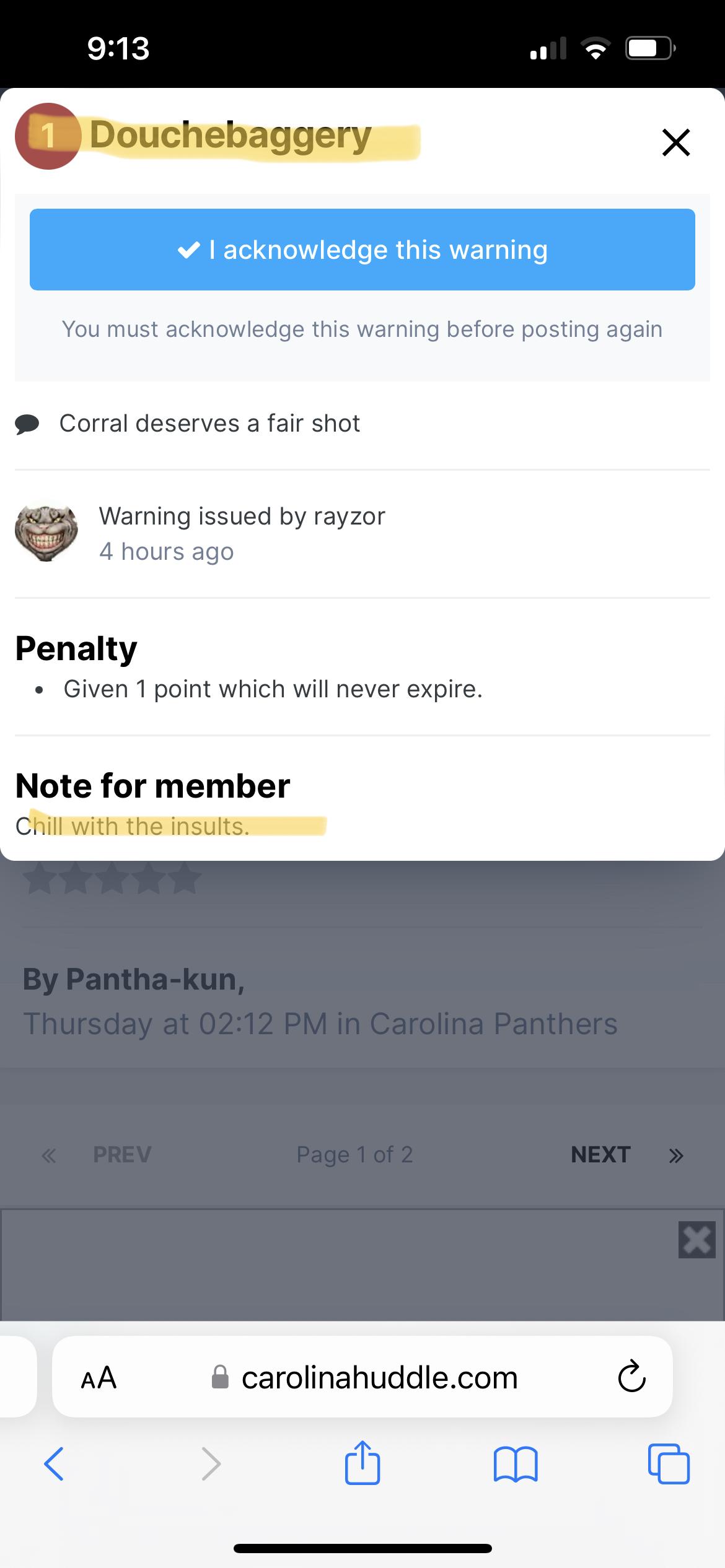Open Safari's AA reader options

coord(99,1378)
